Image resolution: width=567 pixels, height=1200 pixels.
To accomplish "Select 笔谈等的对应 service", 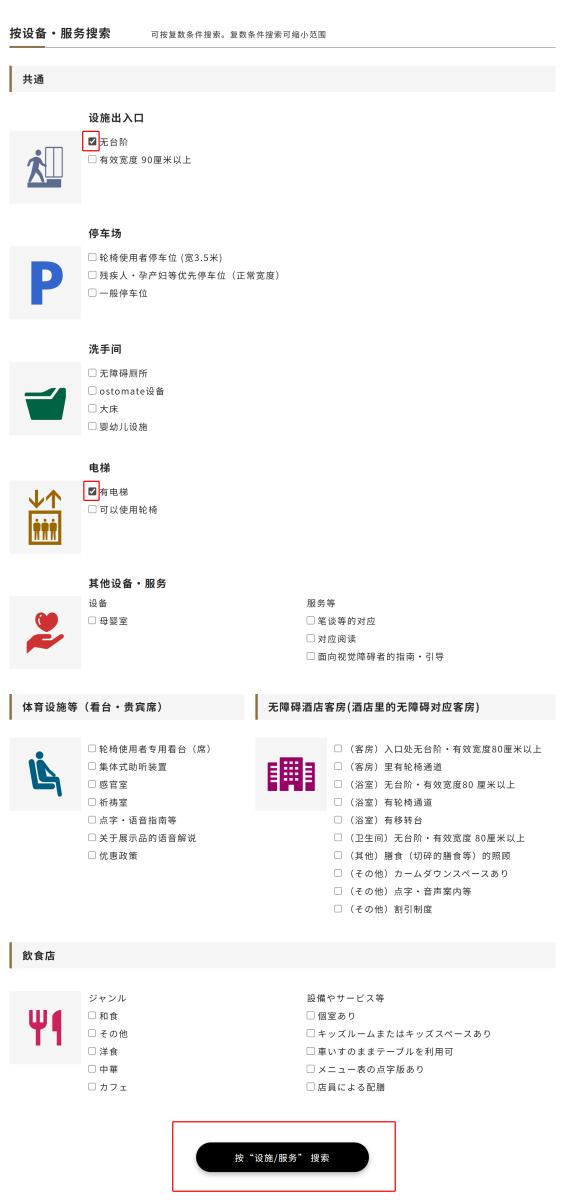I will pyautogui.click(x=310, y=621).
